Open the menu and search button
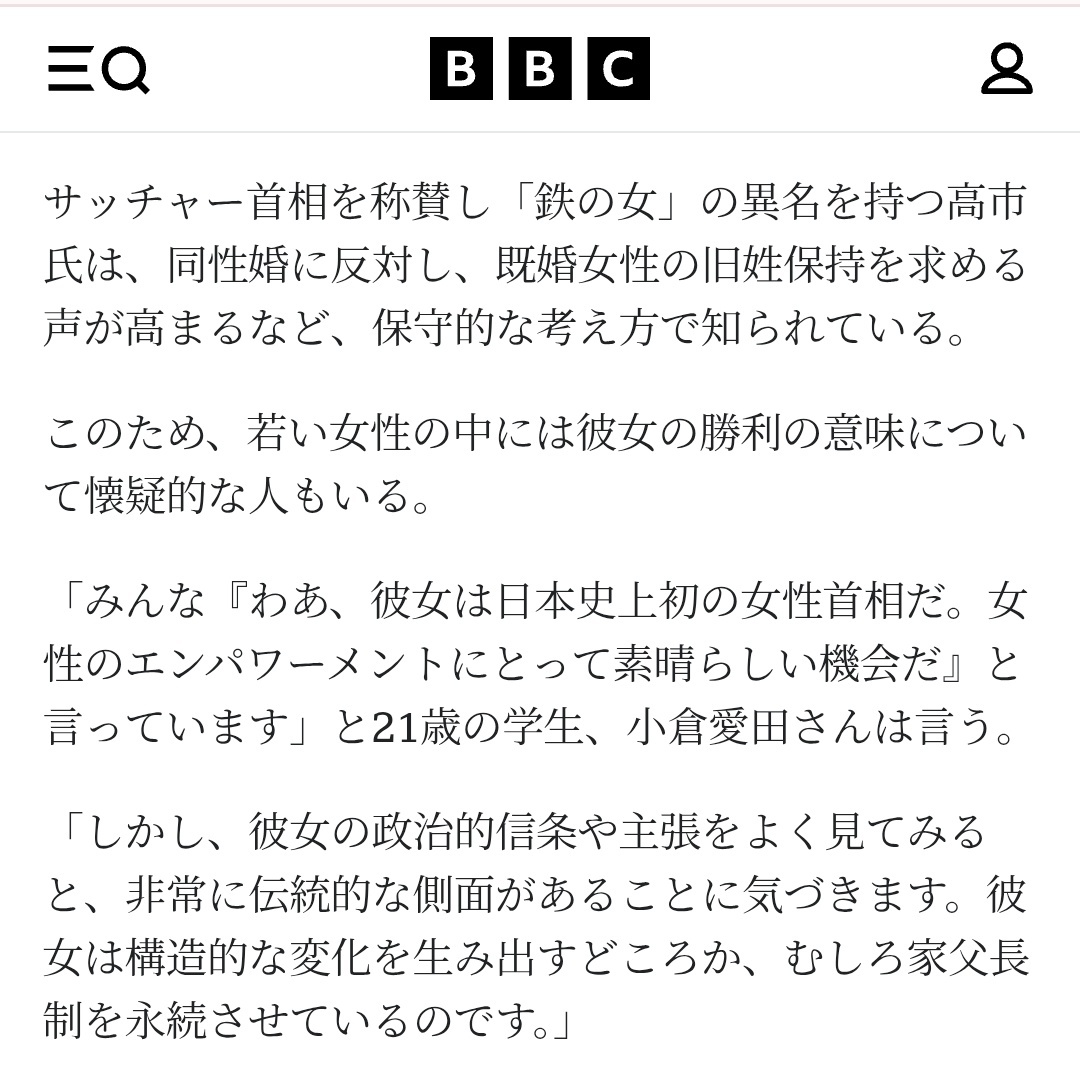The width and height of the screenshot is (1080, 1069). coord(98,69)
